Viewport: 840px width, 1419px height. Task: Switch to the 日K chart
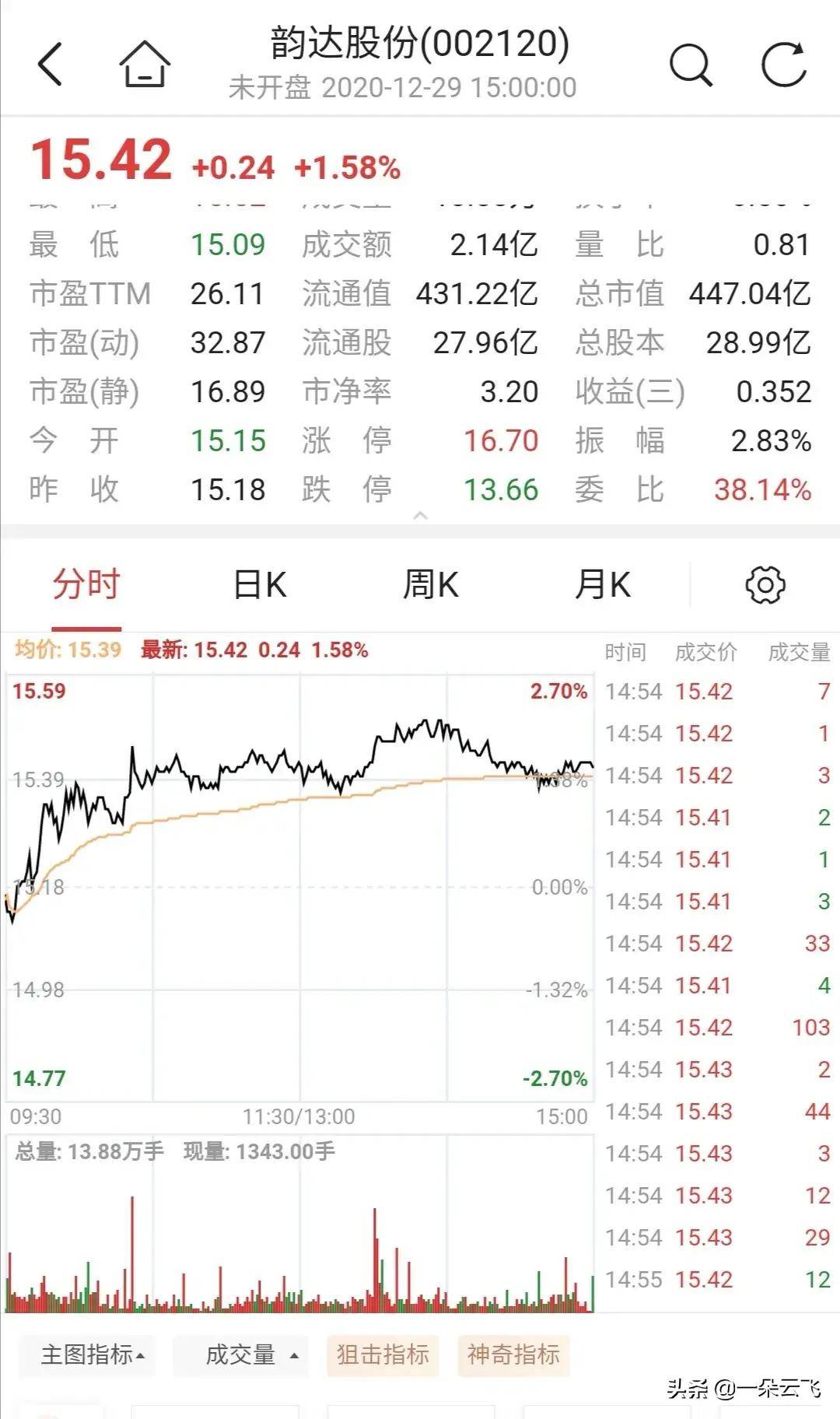(260, 585)
